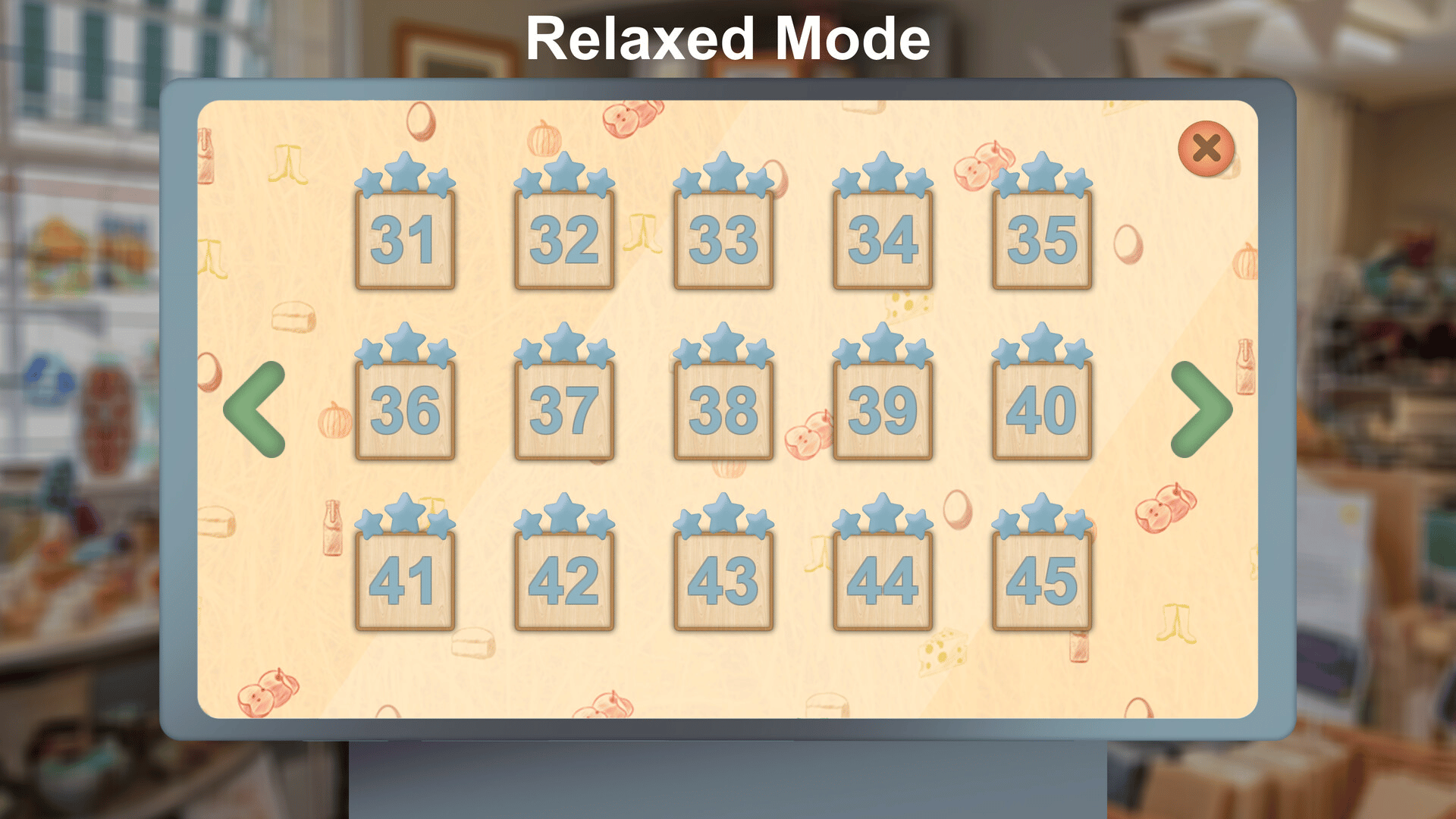This screenshot has height=819, width=1456.
Task: Start level 43
Action: [723, 581]
